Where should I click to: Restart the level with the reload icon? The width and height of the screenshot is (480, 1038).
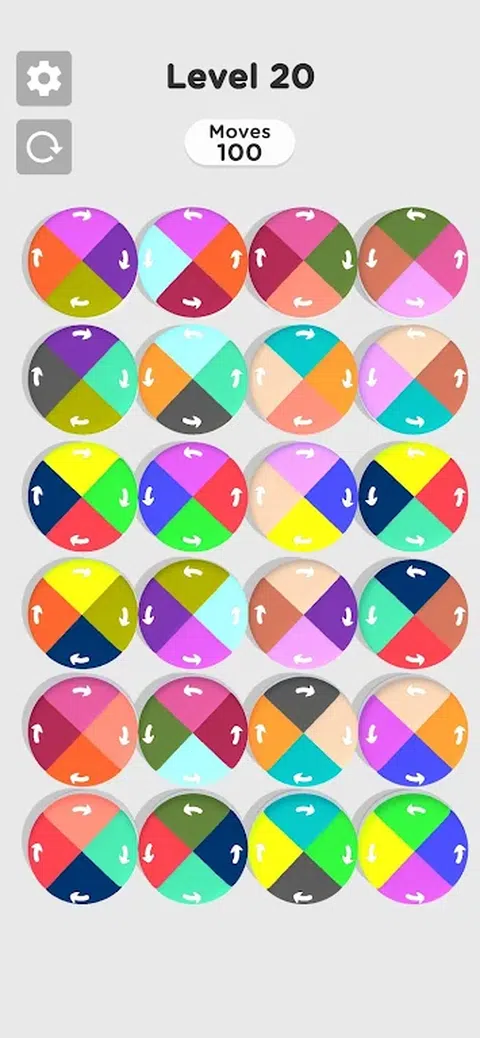[44, 147]
